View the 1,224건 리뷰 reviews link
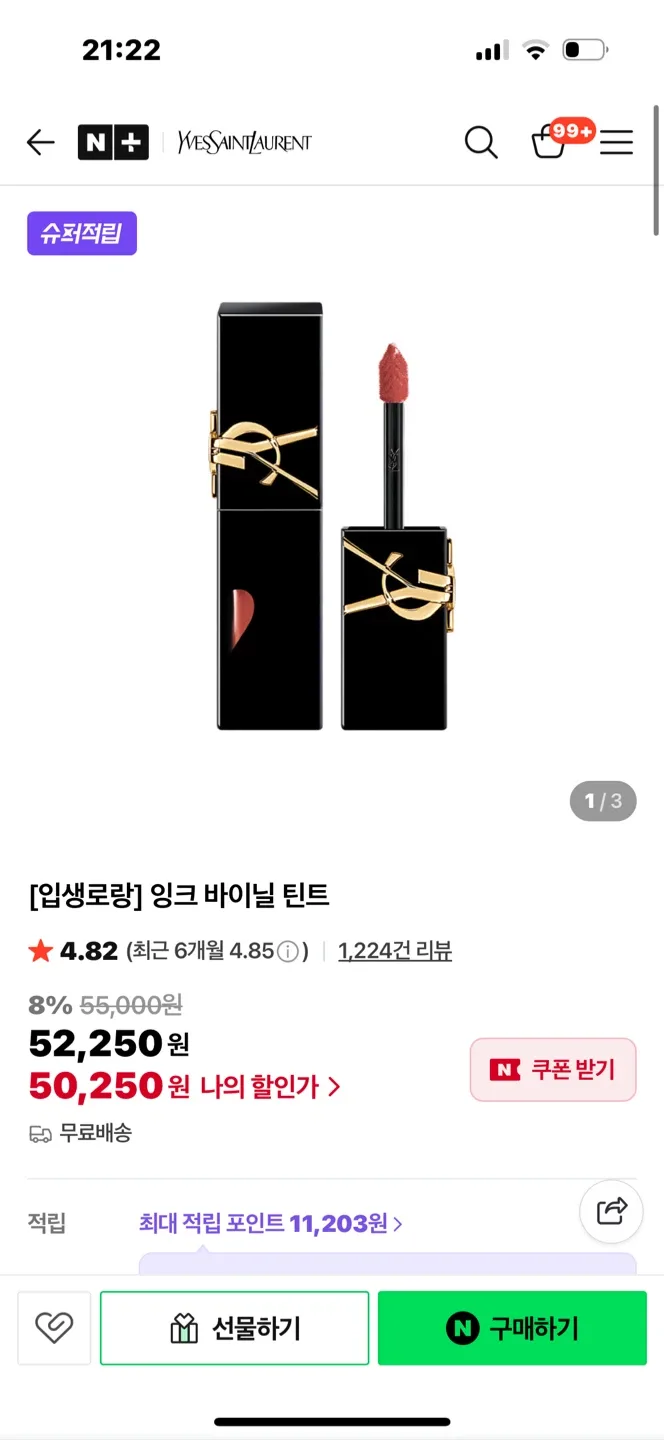 coord(395,951)
